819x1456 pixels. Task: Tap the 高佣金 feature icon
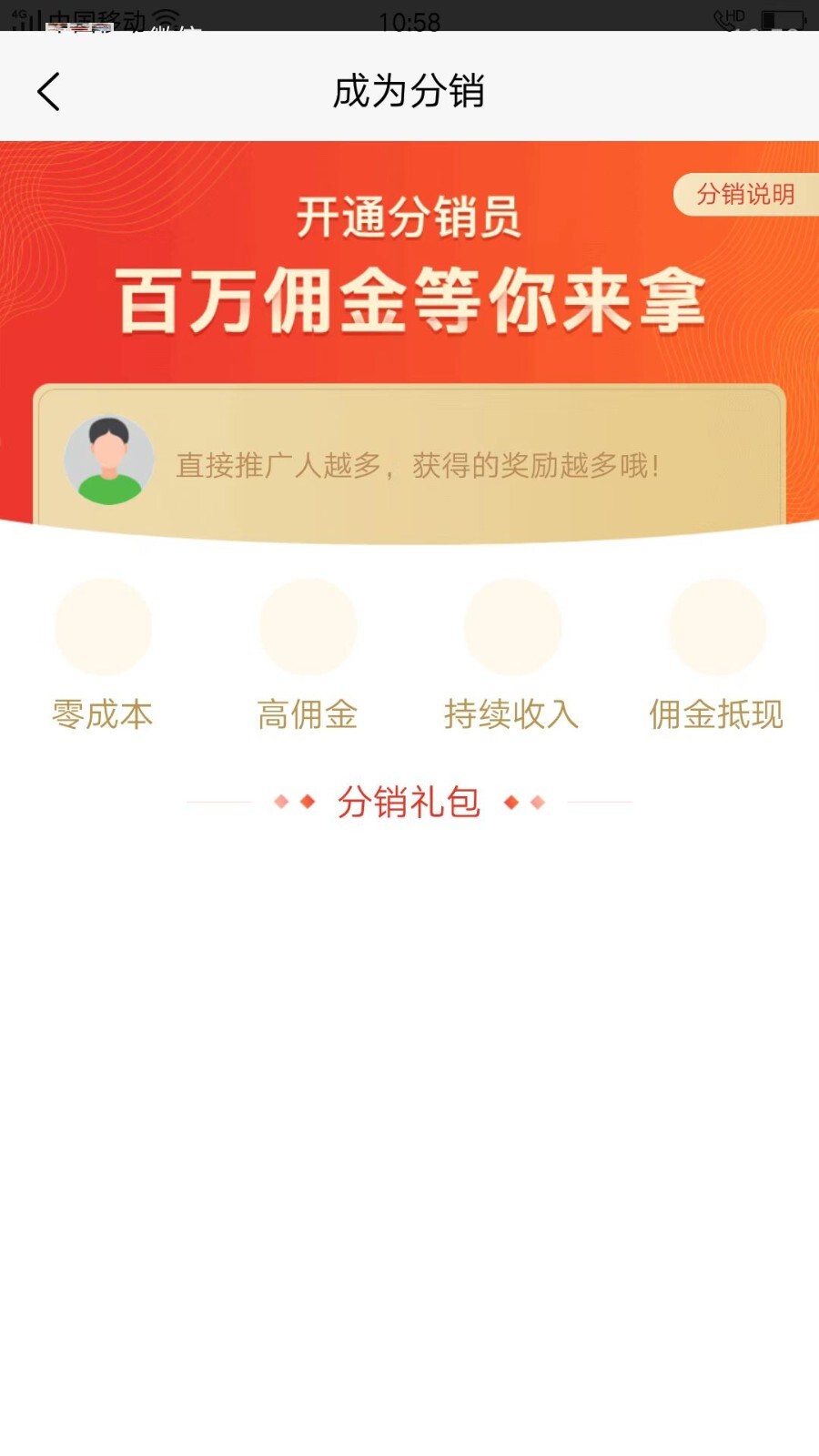(x=308, y=626)
